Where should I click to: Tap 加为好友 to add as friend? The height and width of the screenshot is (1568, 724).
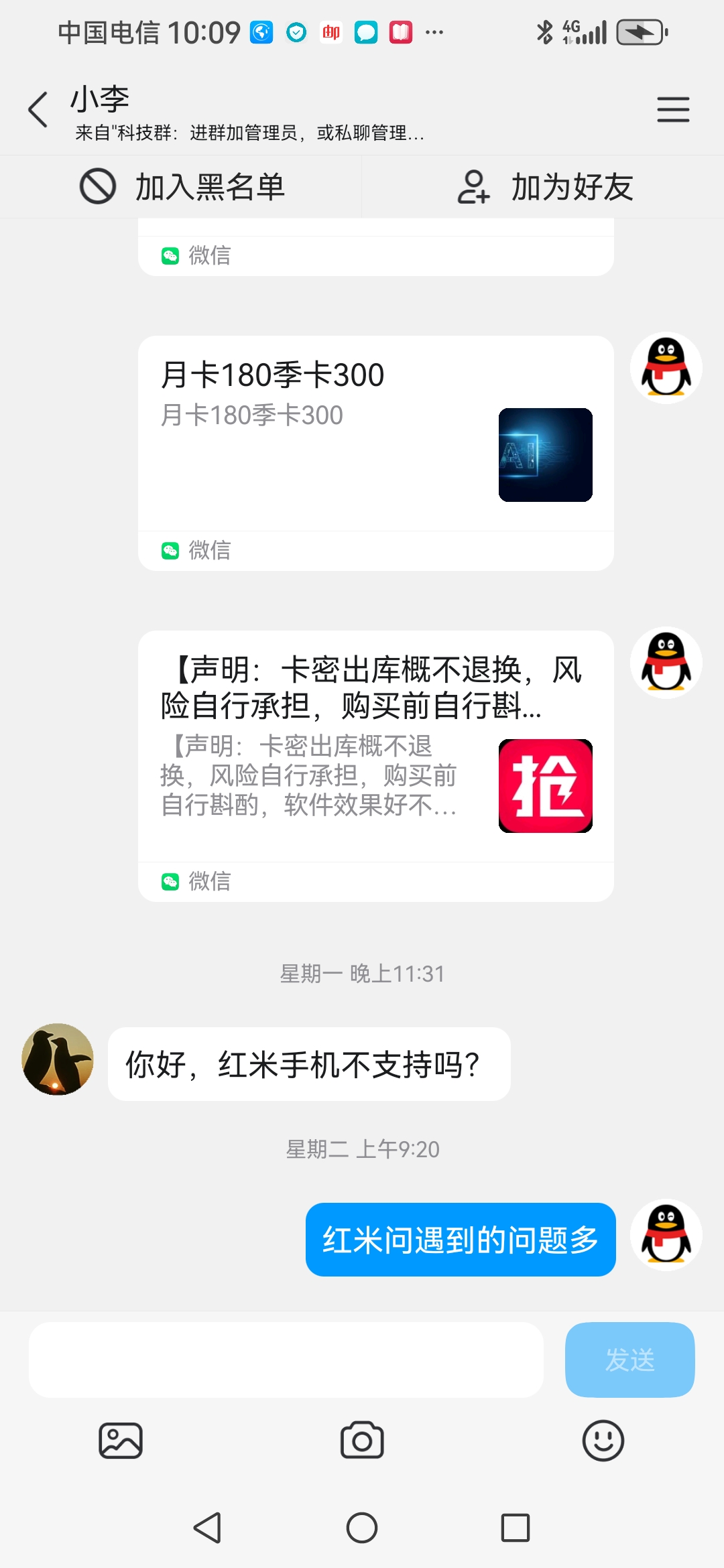571,187
